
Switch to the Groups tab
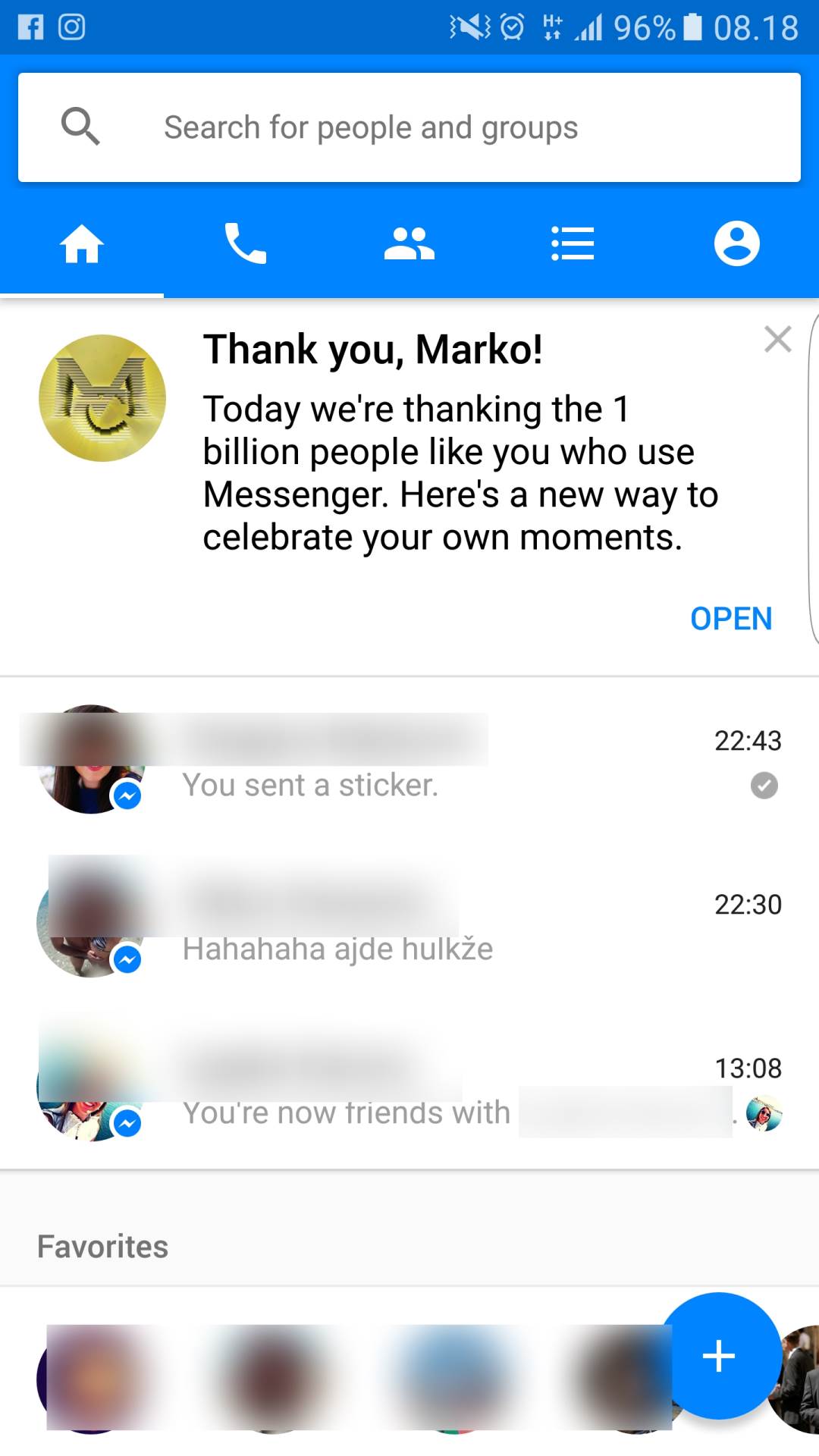click(x=409, y=244)
